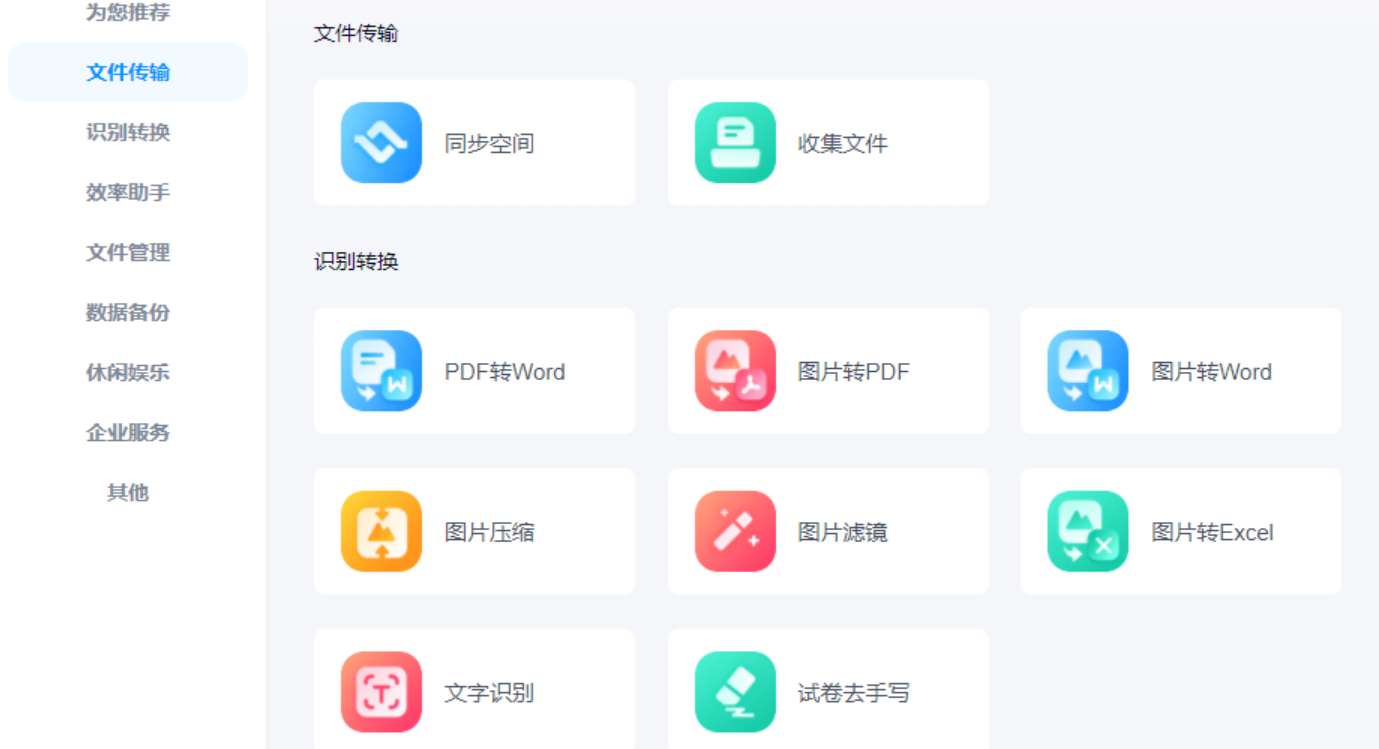The image size is (1379, 749).
Task: Open 收集文件 tool
Action: click(828, 143)
